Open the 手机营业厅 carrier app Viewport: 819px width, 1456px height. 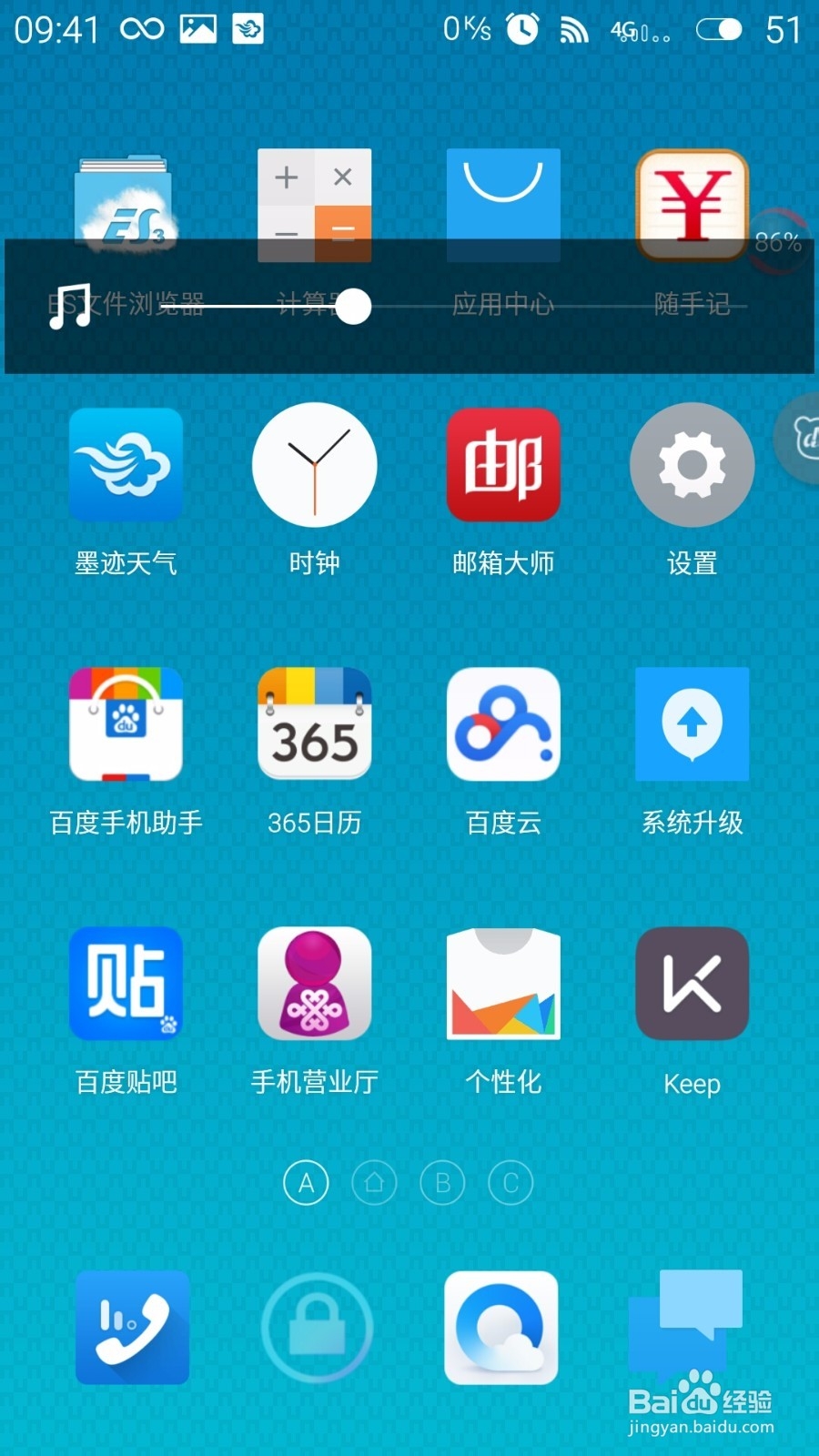pyautogui.click(x=314, y=983)
